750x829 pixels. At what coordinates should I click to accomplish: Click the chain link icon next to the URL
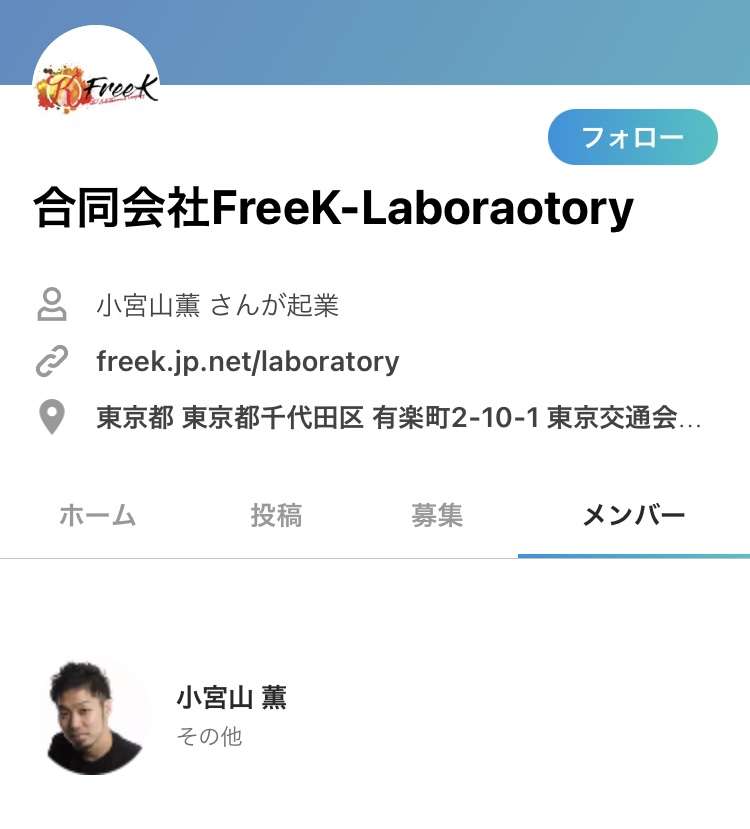[52, 361]
